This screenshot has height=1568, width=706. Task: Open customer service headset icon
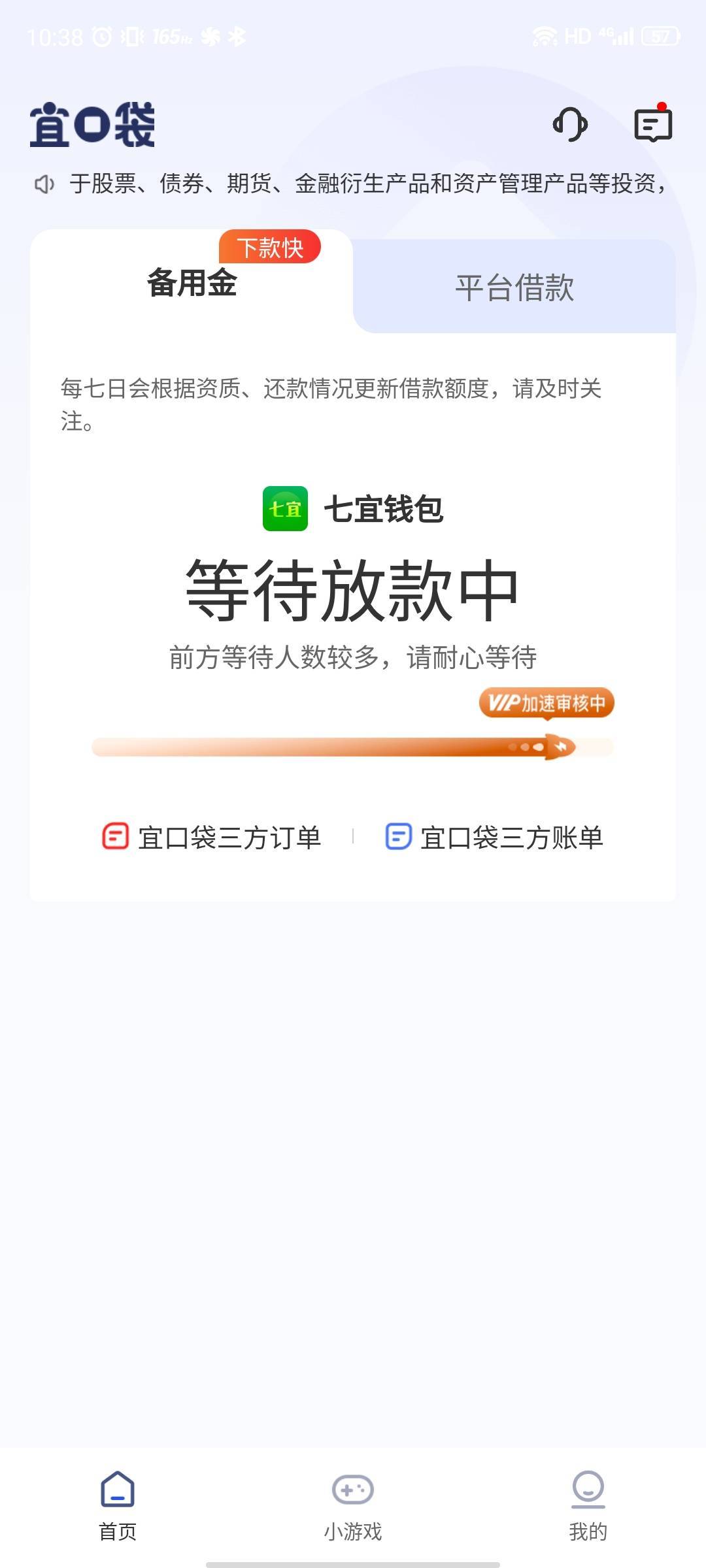click(570, 124)
